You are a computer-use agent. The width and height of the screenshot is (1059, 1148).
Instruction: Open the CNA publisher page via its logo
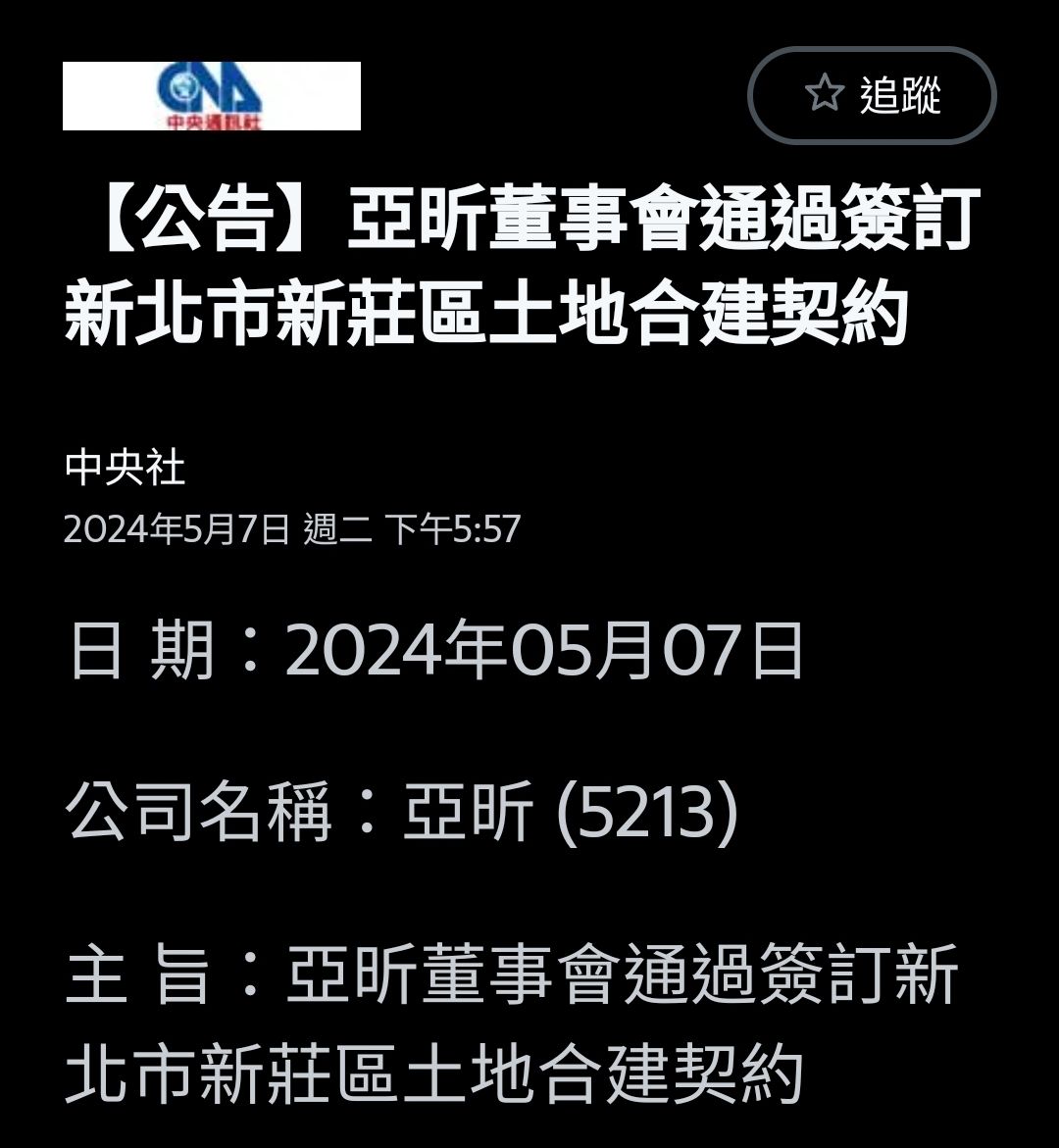click(x=211, y=96)
